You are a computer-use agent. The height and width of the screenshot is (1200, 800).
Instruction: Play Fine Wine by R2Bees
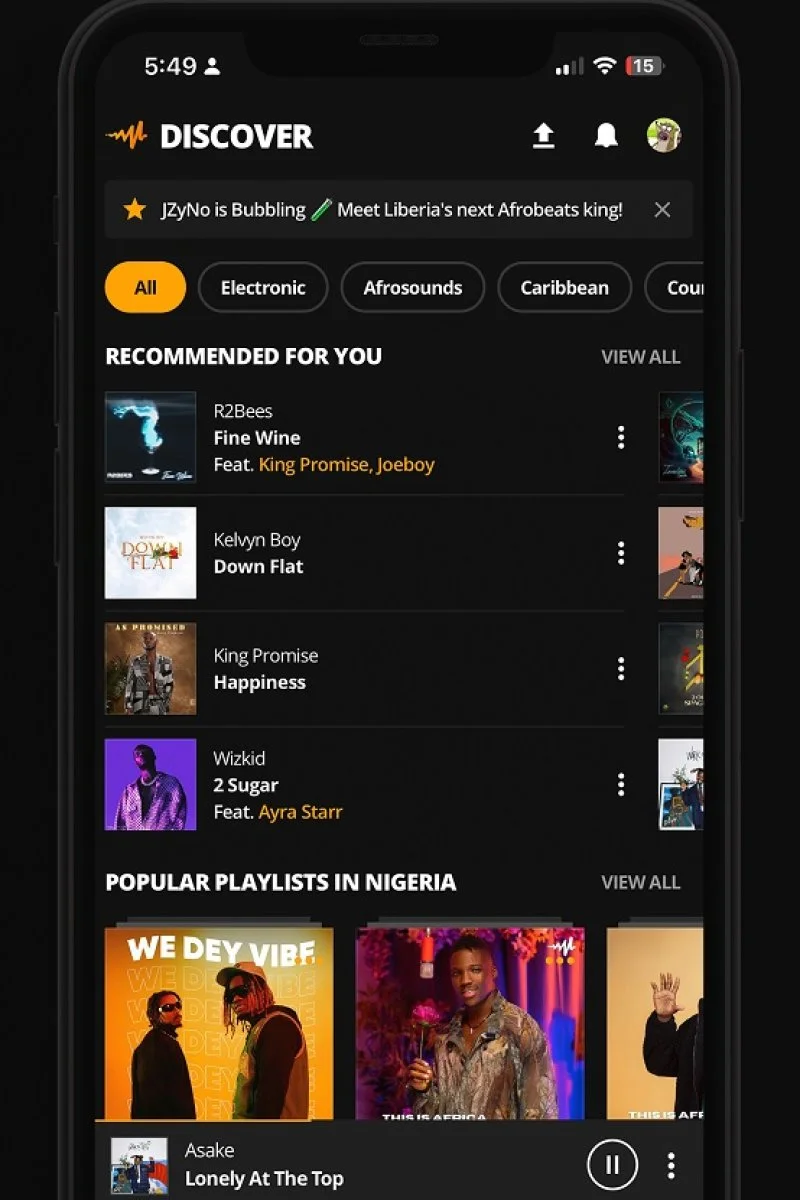(x=256, y=438)
